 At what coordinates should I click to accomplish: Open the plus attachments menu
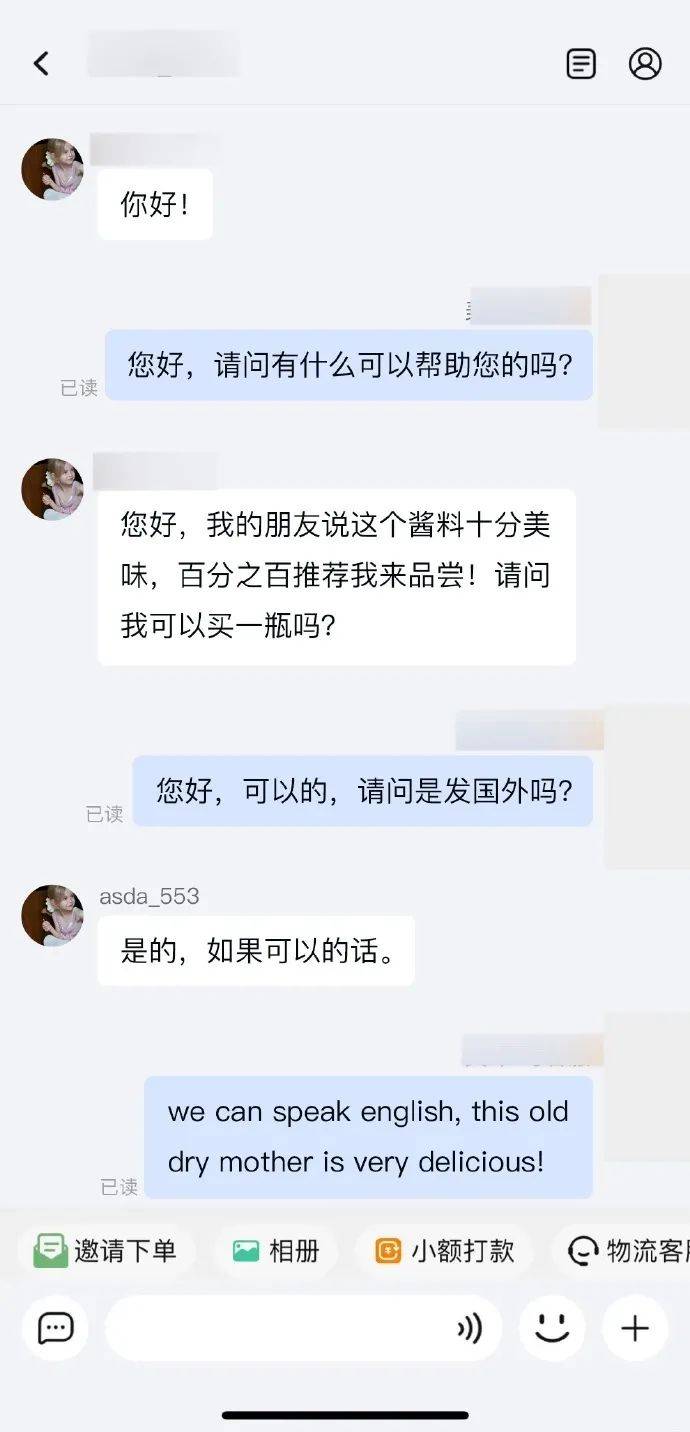[x=635, y=1328]
